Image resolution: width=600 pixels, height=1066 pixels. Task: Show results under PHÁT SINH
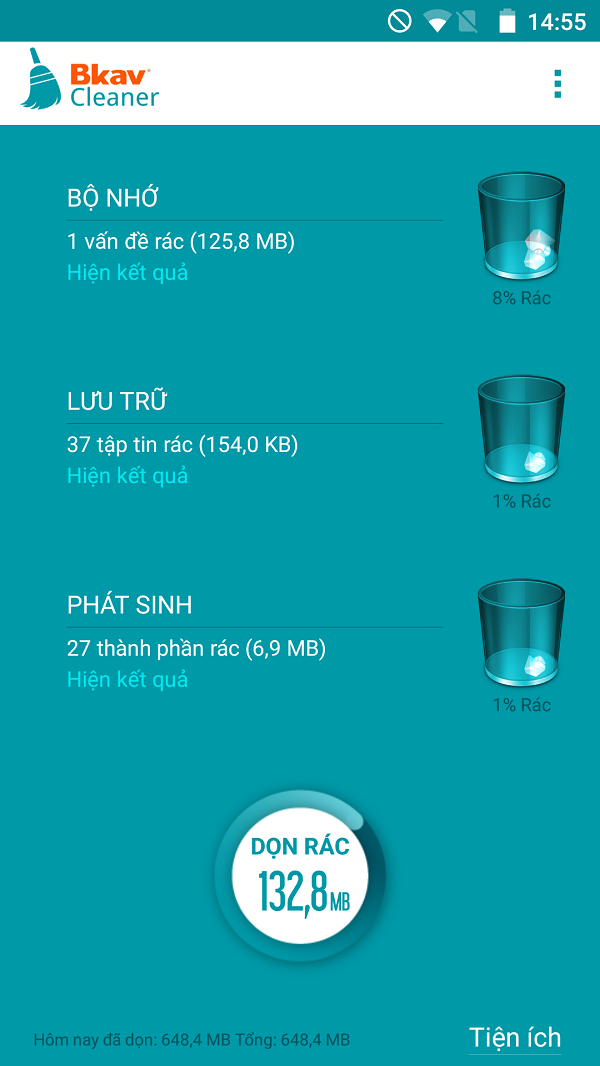click(x=127, y=680)
